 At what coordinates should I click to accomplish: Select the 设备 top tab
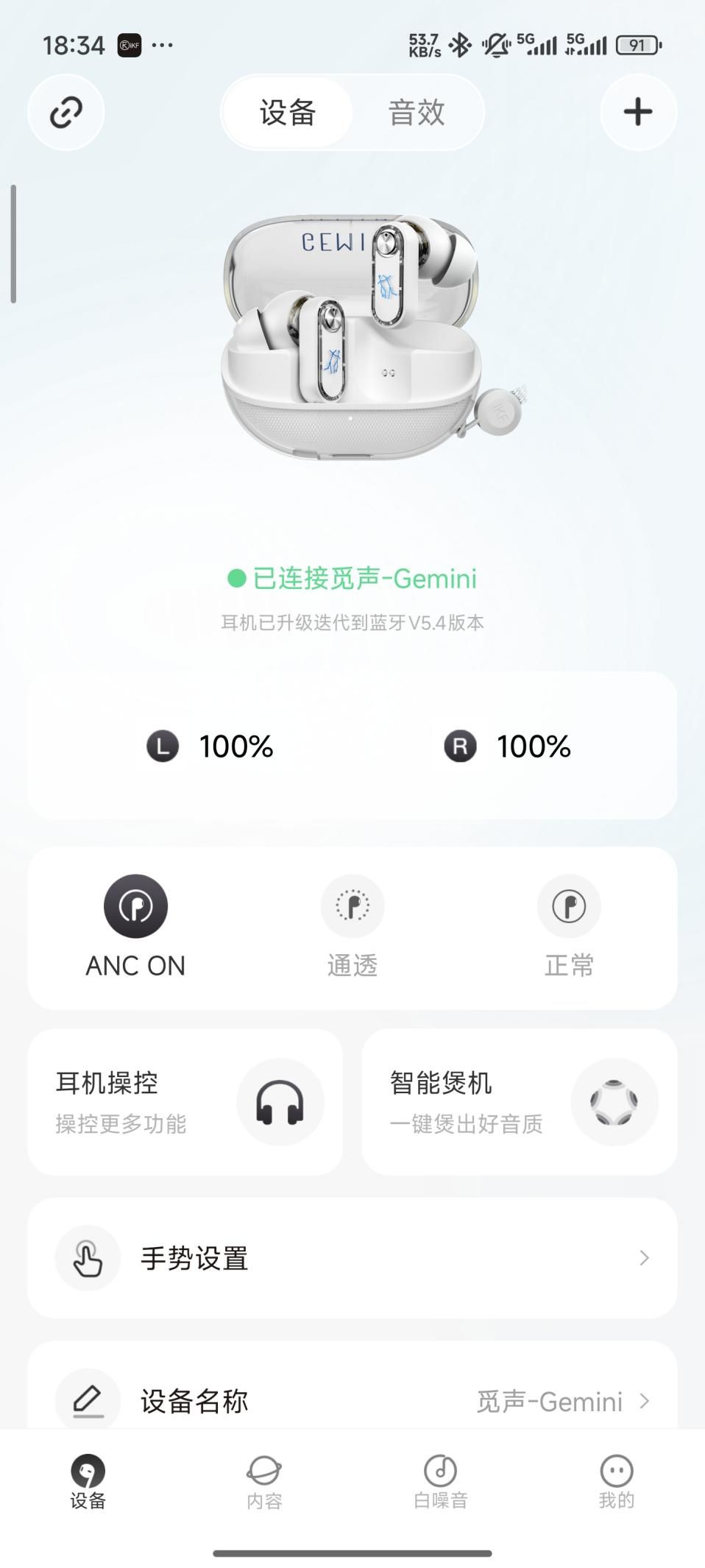point(288,113)
